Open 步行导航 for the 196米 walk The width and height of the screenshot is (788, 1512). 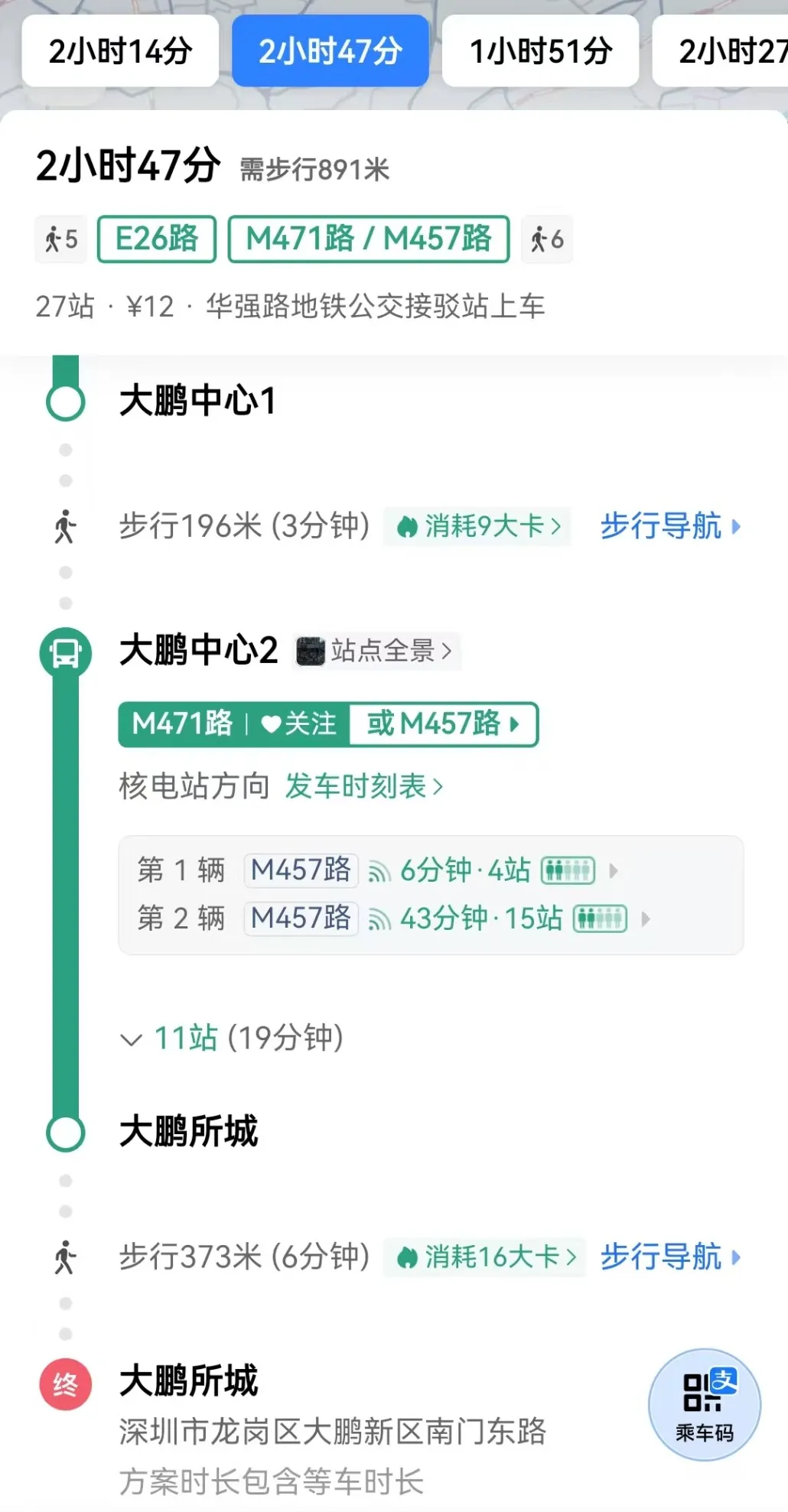[x=669, y=526]
